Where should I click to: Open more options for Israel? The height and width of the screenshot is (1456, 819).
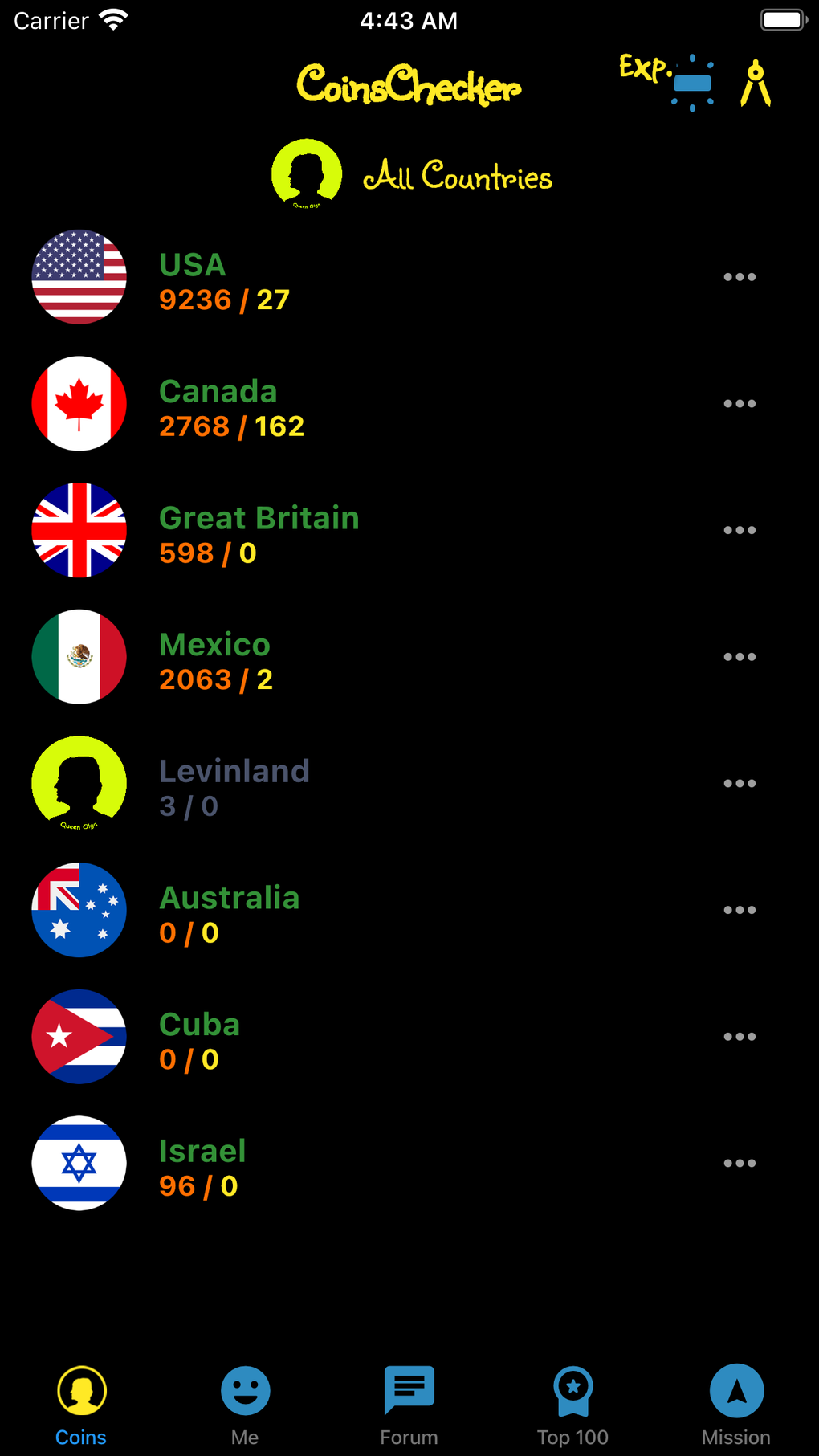[739, 1164]
